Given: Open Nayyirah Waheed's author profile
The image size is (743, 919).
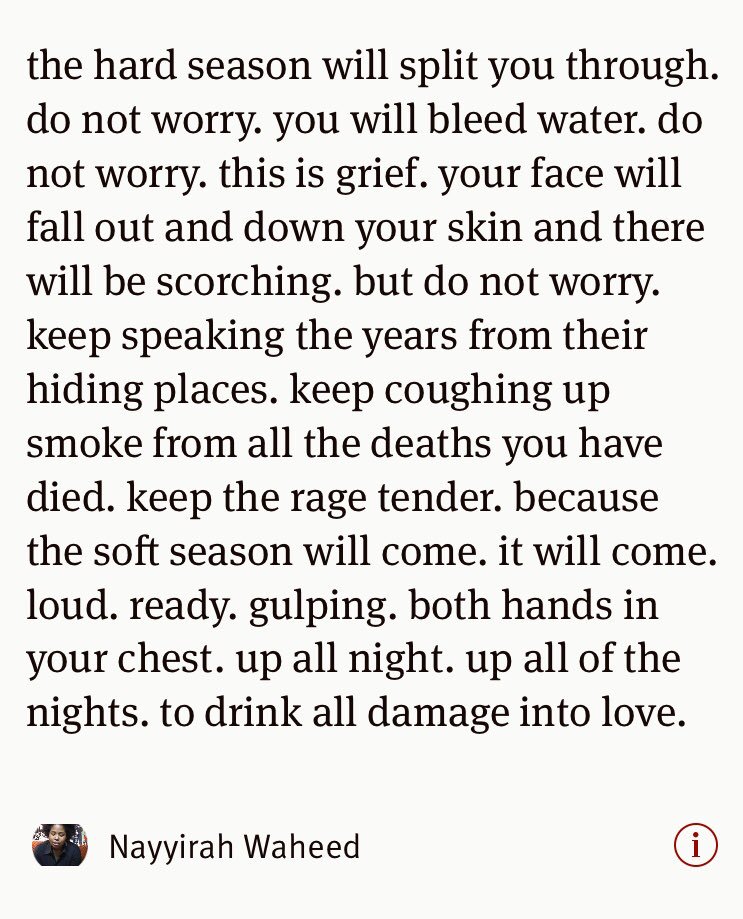Looking at the screenshot, I should (x=233, y=847).
